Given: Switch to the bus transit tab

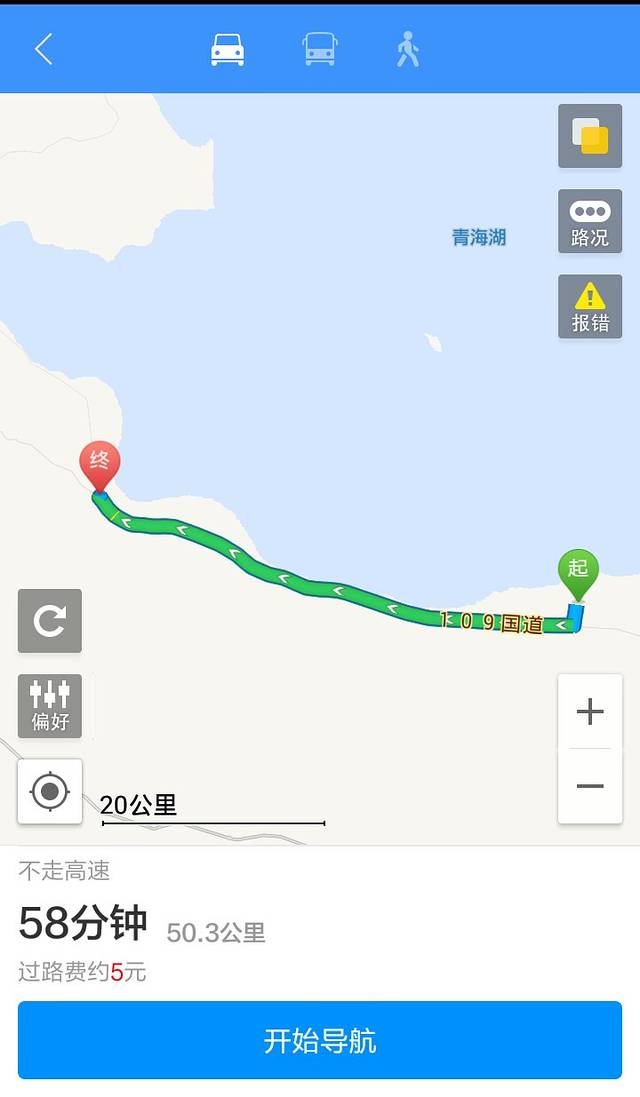Looking at the screenshot, I should pyautogui.click(x=319, y=49).
